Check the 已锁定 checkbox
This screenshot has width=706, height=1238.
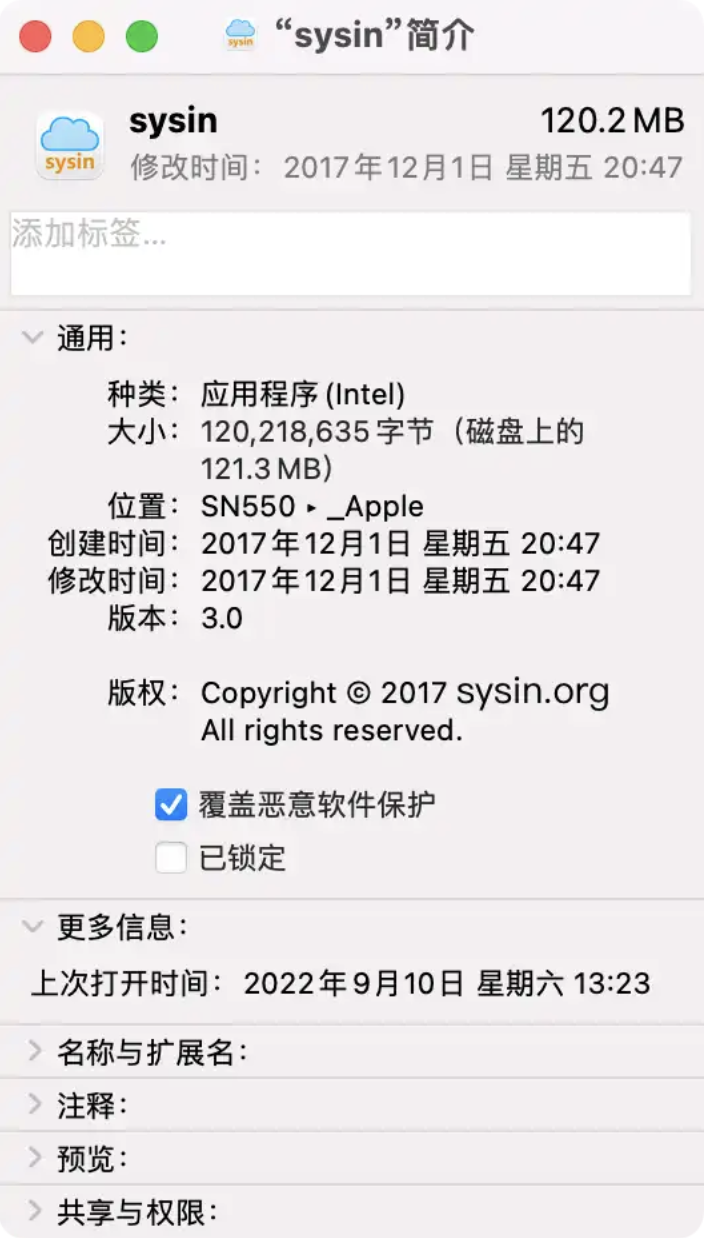click(x=171, y=857)
